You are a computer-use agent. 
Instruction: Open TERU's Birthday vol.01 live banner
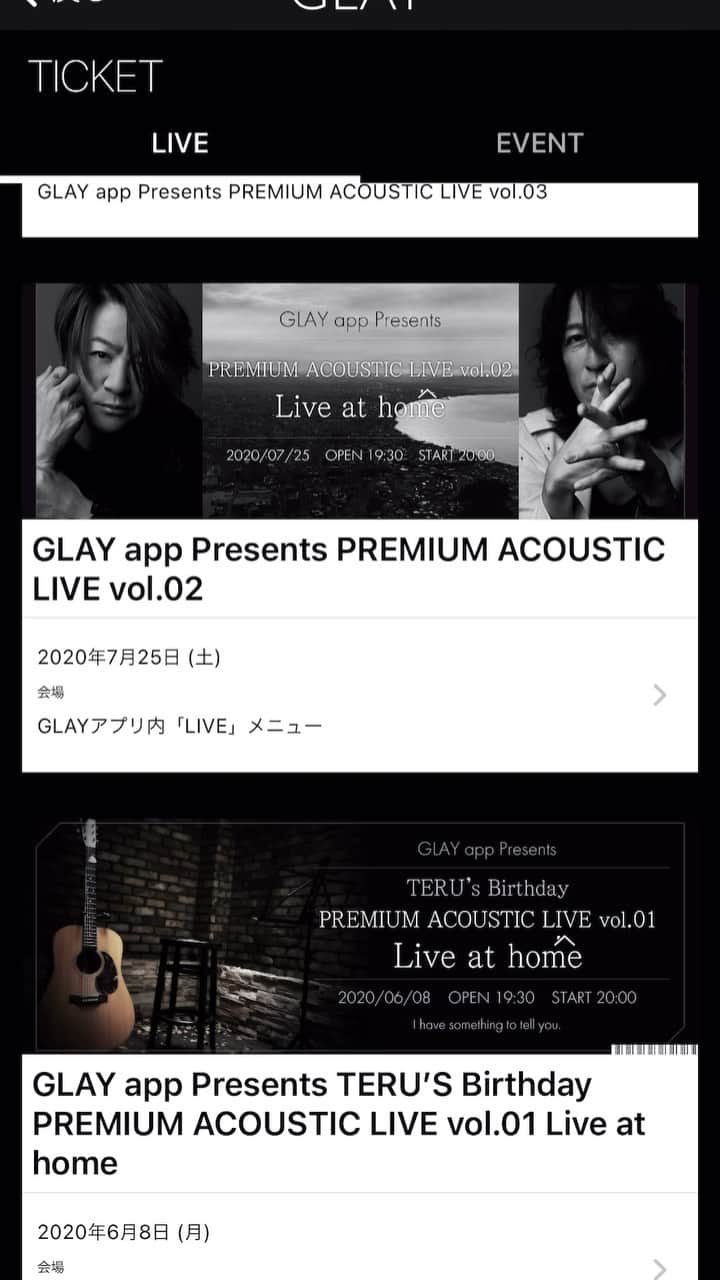pos(360,936)
